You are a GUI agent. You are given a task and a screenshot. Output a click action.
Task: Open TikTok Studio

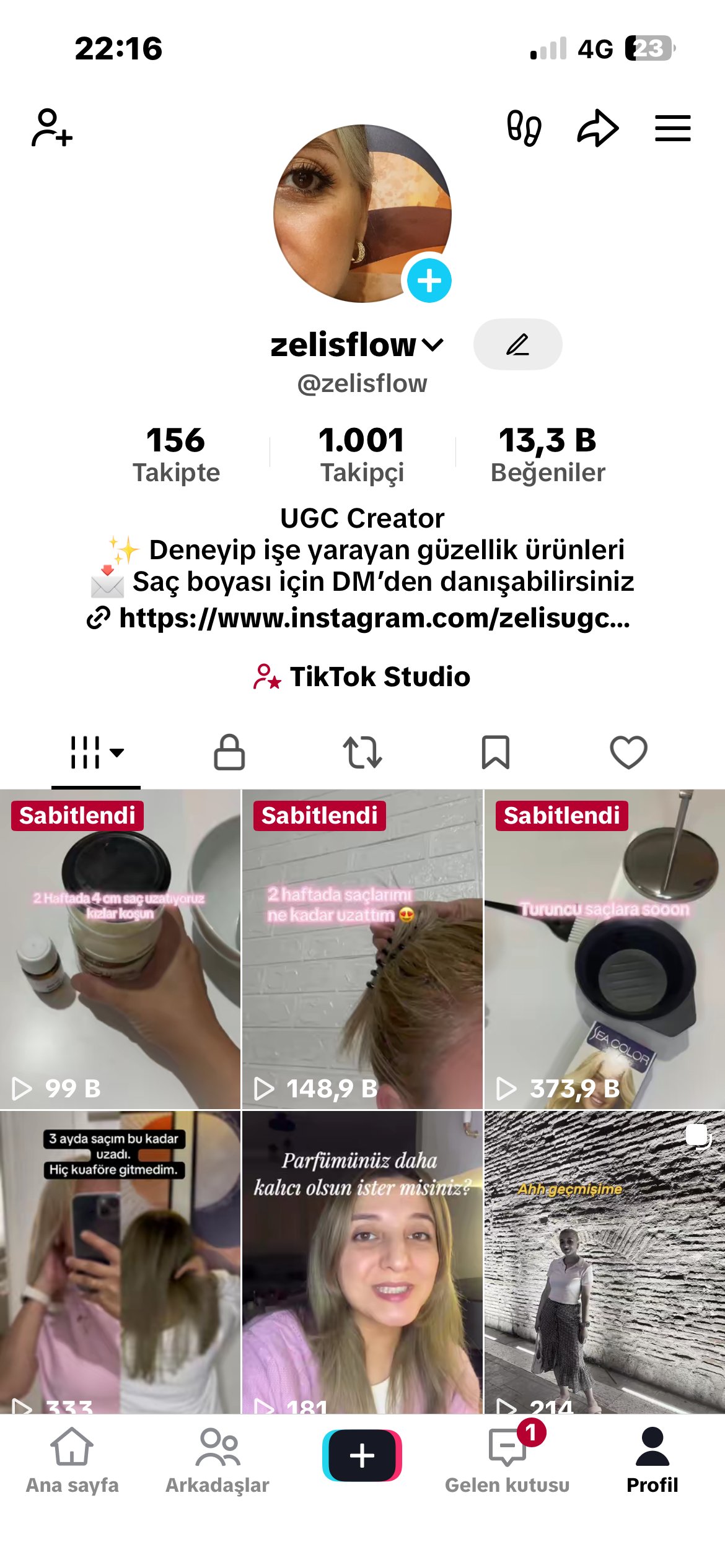pos(362,676)
